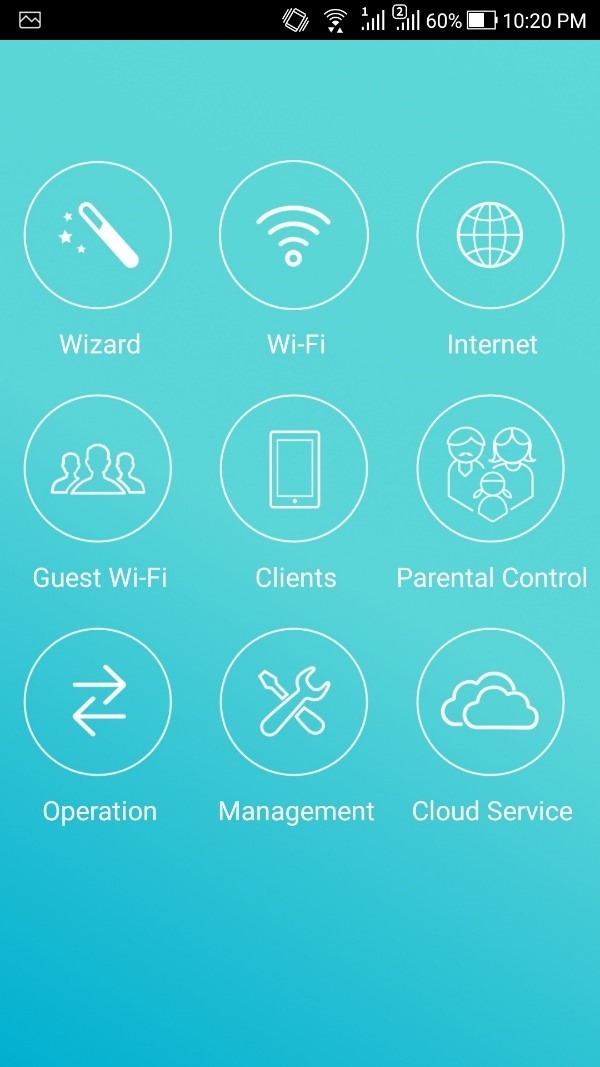Open router Management tools
Image resolution: width=600 pixels, height=1067 pixels.
pos(294,702)
